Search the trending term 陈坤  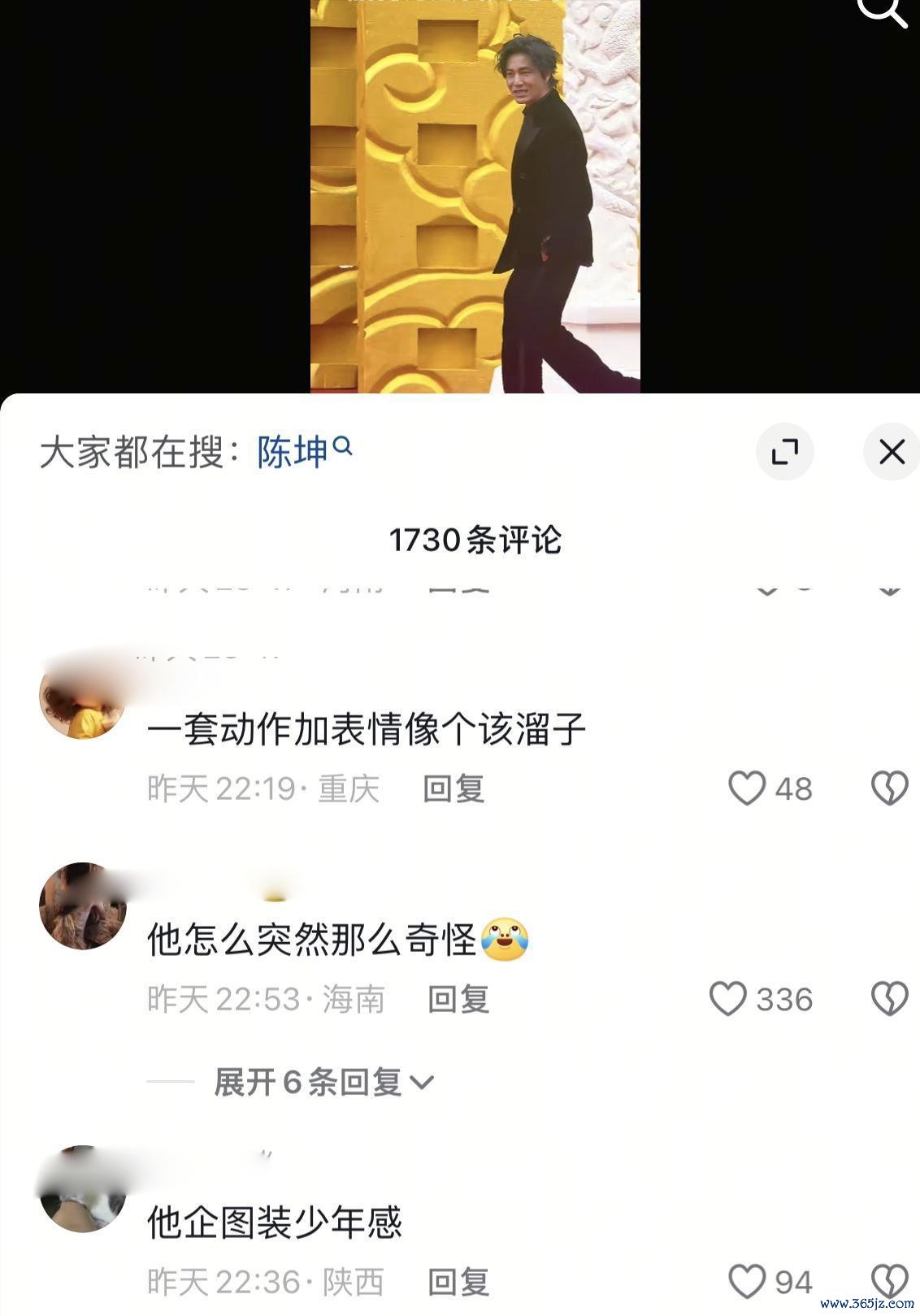[x=293, y=451]
